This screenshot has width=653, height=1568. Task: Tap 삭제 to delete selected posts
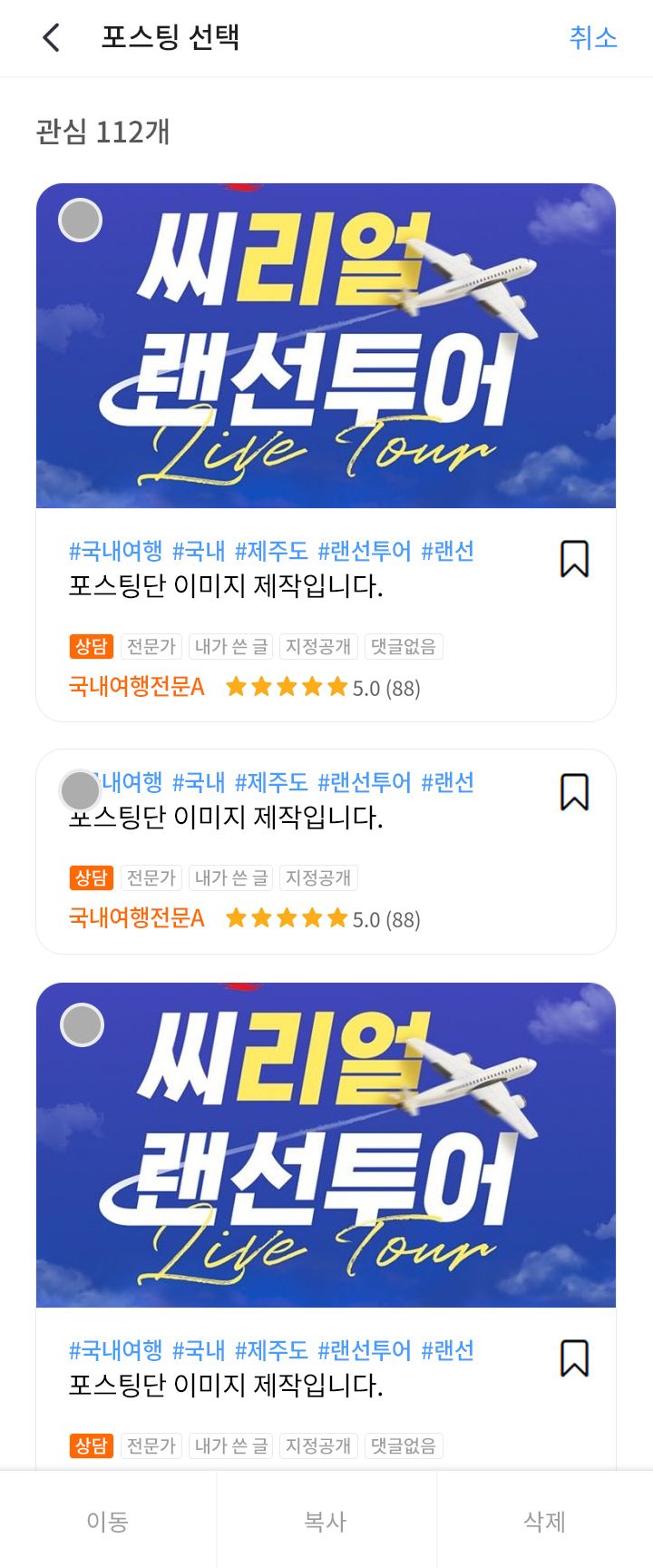pyautogui.click(x=545, y=1521)
